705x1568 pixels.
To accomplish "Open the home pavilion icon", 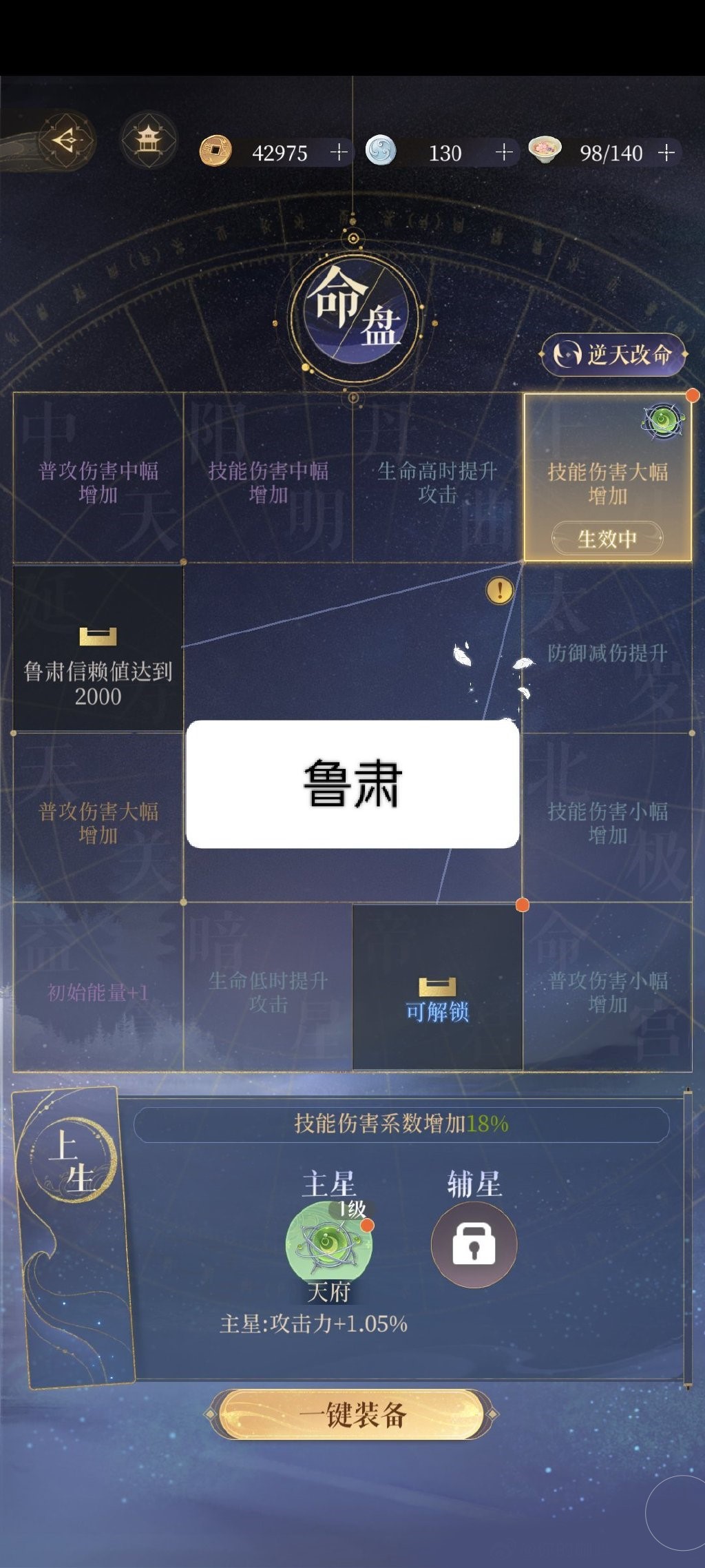I will pyautogui.click(x=148, y=141).
